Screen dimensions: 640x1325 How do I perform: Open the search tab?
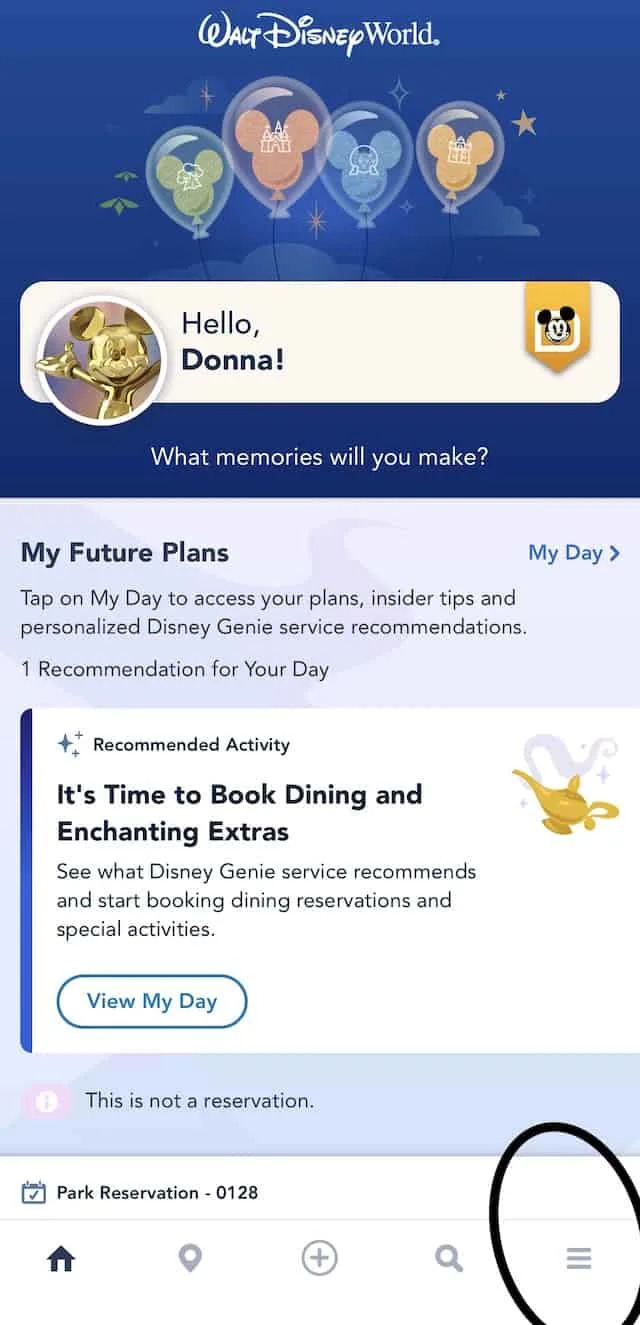pos(449,1258)
